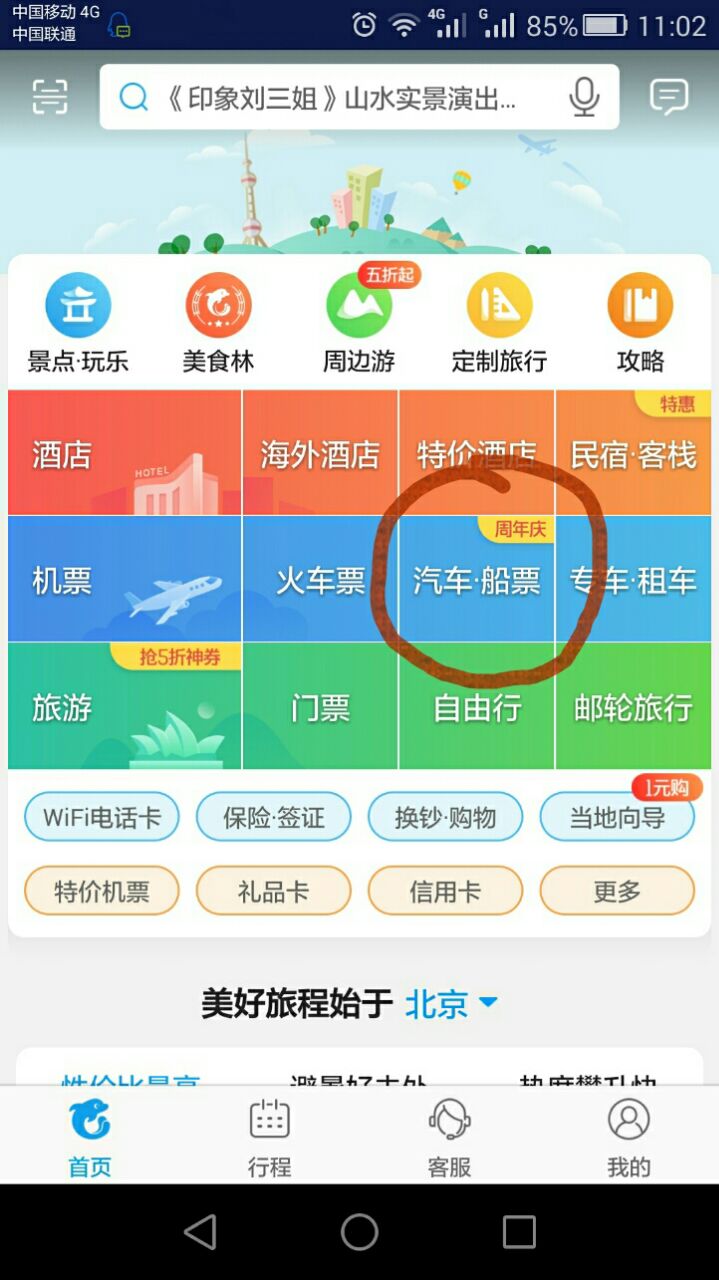Open 民宿·客栈

click(x=633, y=454)
